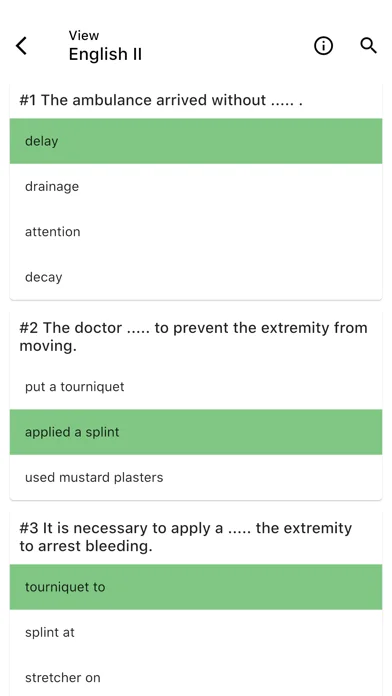This screenshot has height=696, width=392.
Task: Tap the 'decay' answer
Action: pos(196,277)
